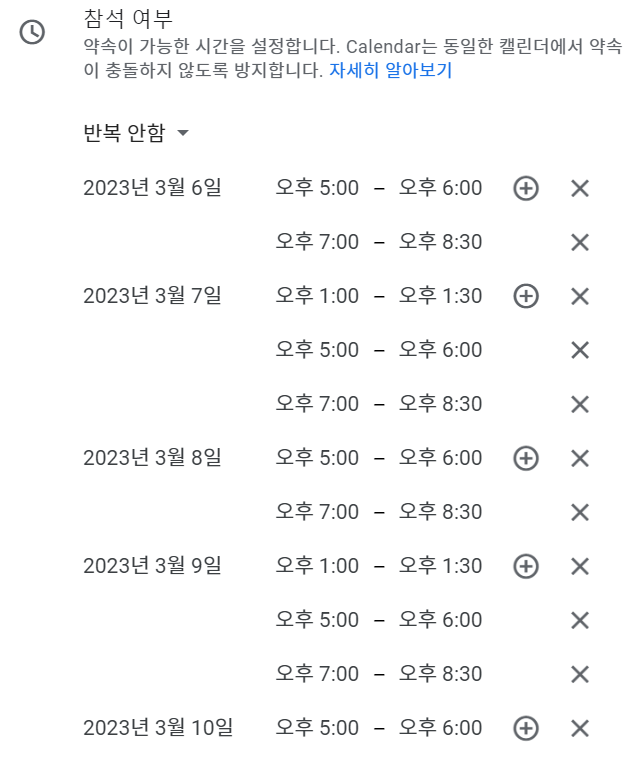The height and width of the screenshot is (768, 629).
Task: Remove the 오후 5:00–6:00 slot on 3월 6일
Action: click(x=580, y=188)
